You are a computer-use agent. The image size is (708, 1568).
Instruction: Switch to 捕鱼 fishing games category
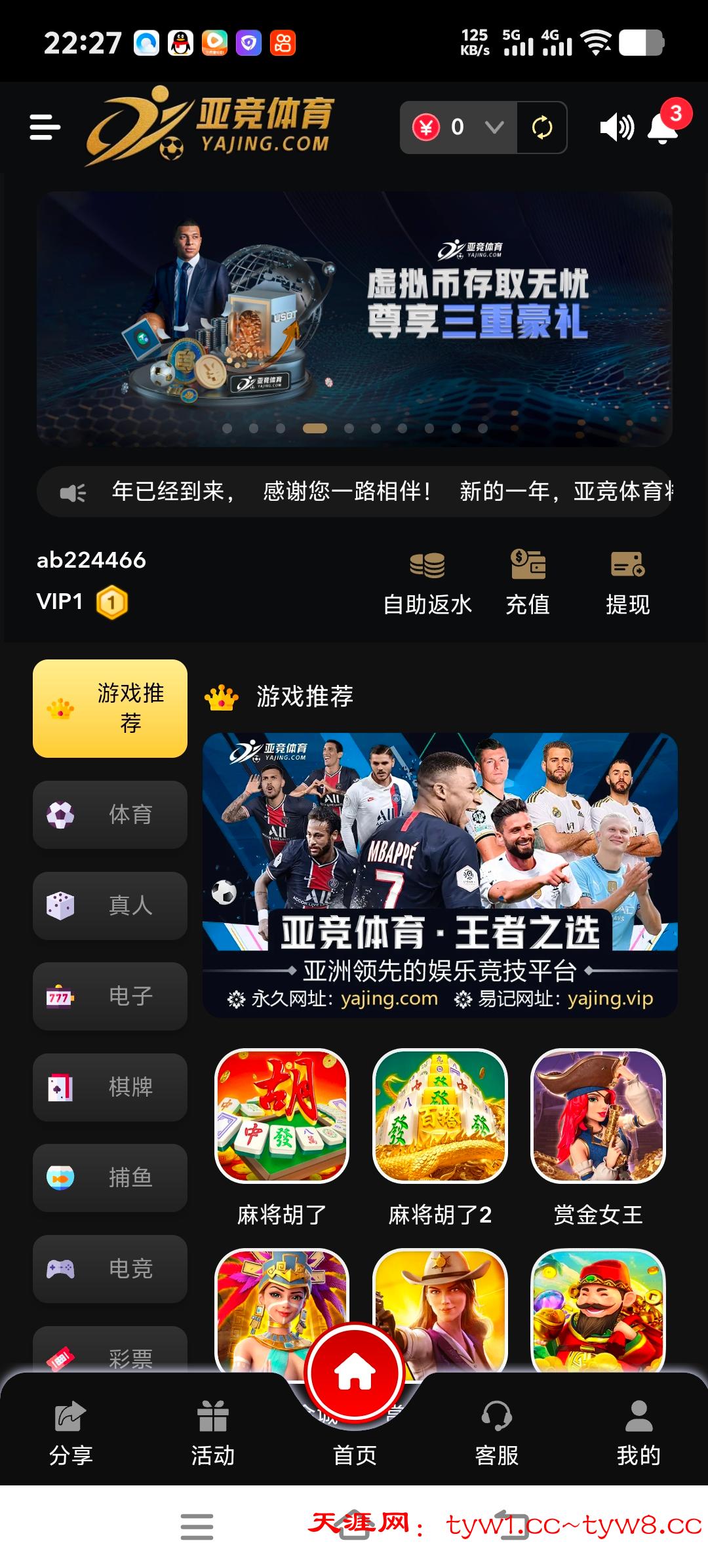point(110,1177)
